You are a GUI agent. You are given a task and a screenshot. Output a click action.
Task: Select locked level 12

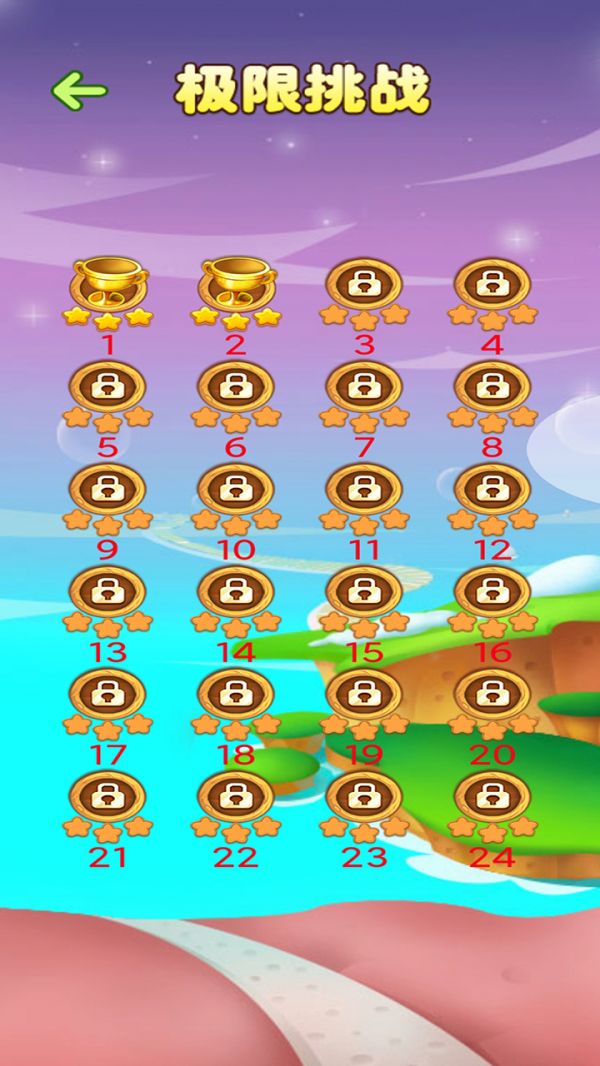tap(492, 489)
